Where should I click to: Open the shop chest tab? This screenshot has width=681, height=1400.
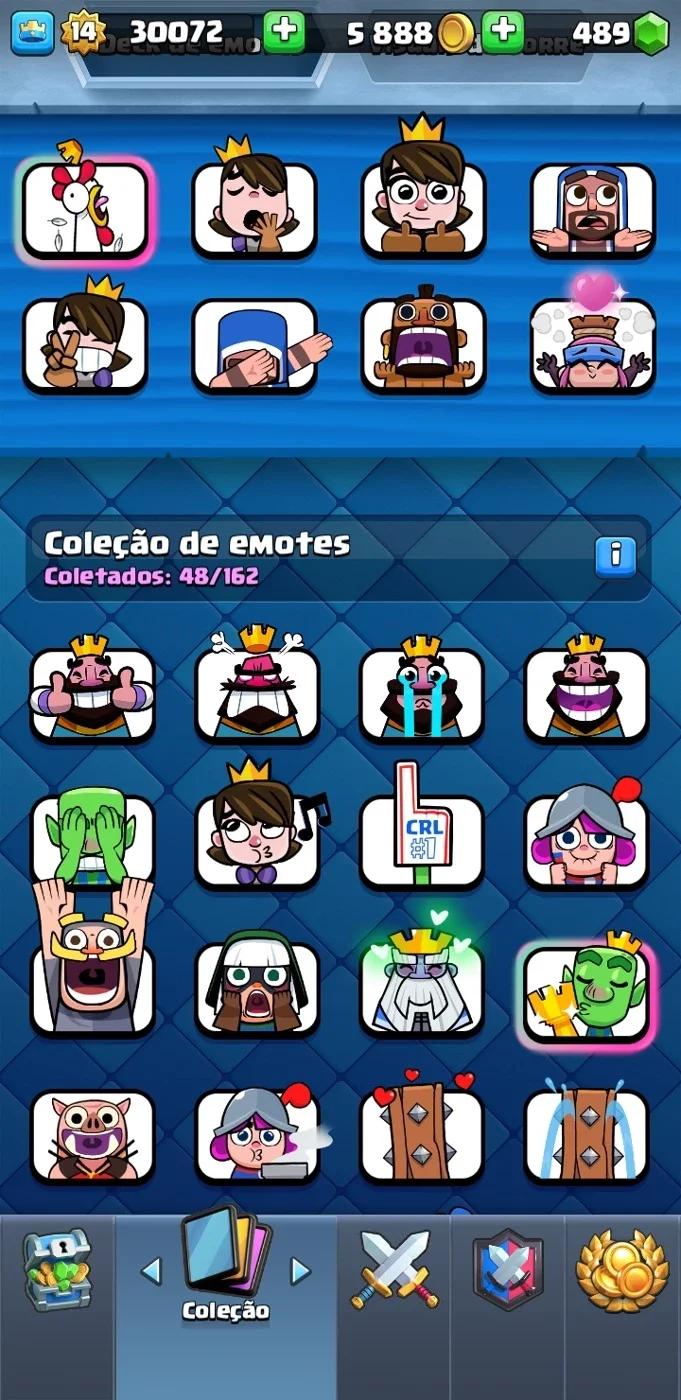(x=56, y=1271)
